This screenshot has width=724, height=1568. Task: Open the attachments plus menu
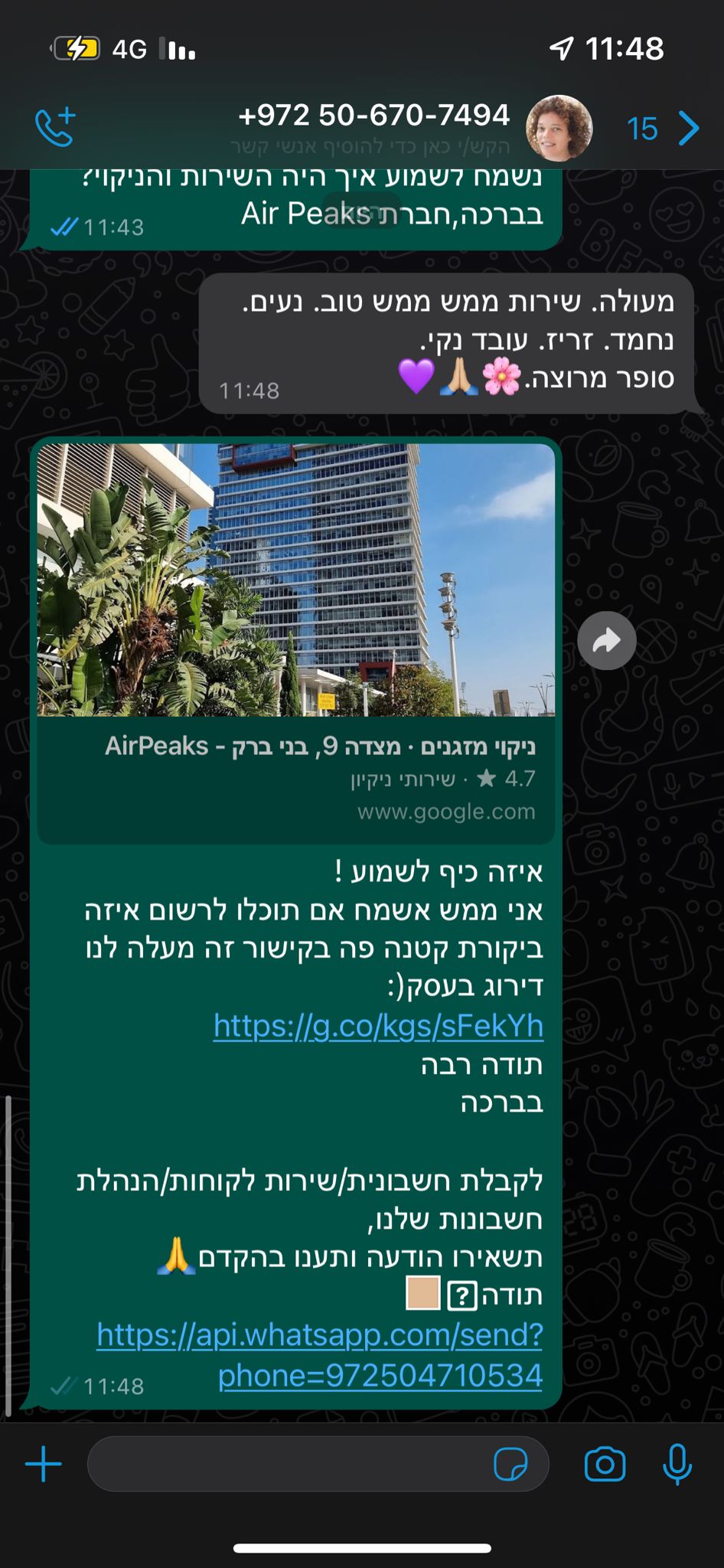tap(44, 1465)
